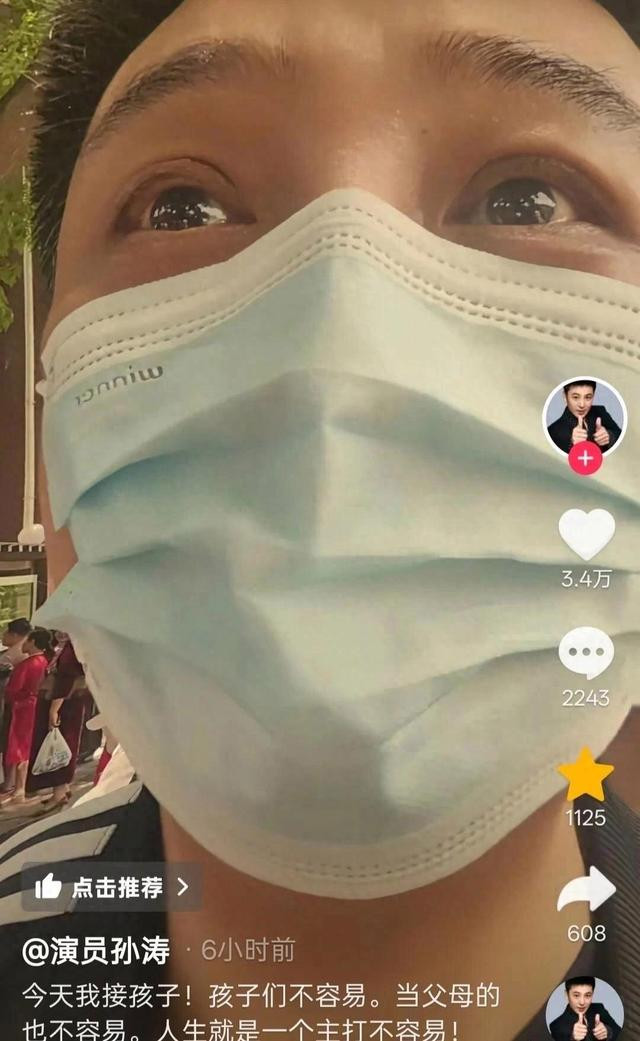Viewport: 640px width, 1041px height.
Task: Like this video with the heart
Action: [x=586, y=534]
